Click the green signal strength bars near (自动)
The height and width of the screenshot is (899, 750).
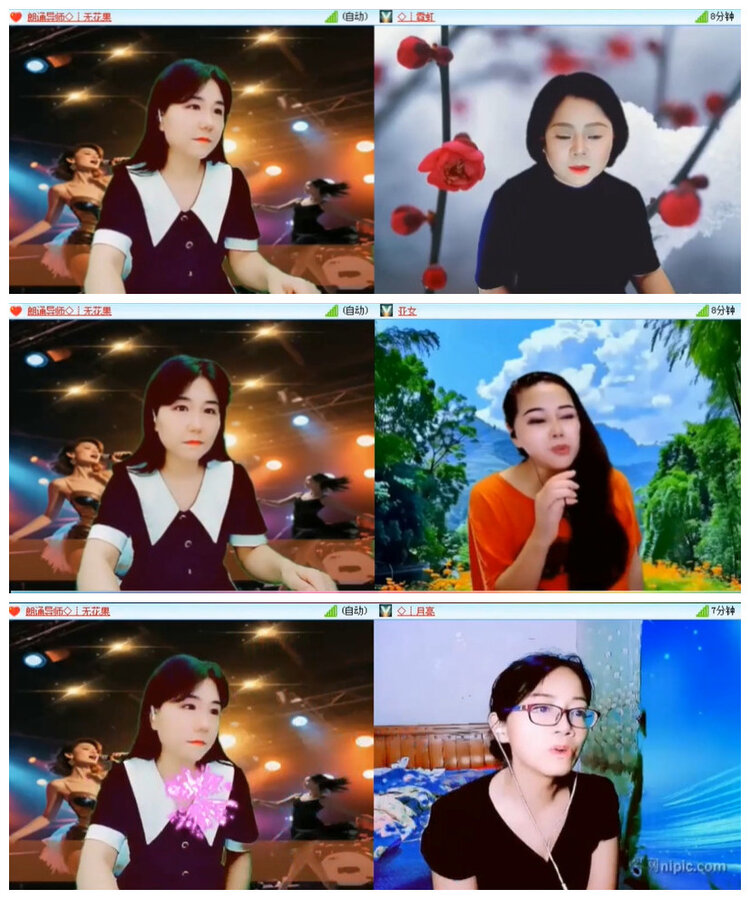[x=330, y=15]
